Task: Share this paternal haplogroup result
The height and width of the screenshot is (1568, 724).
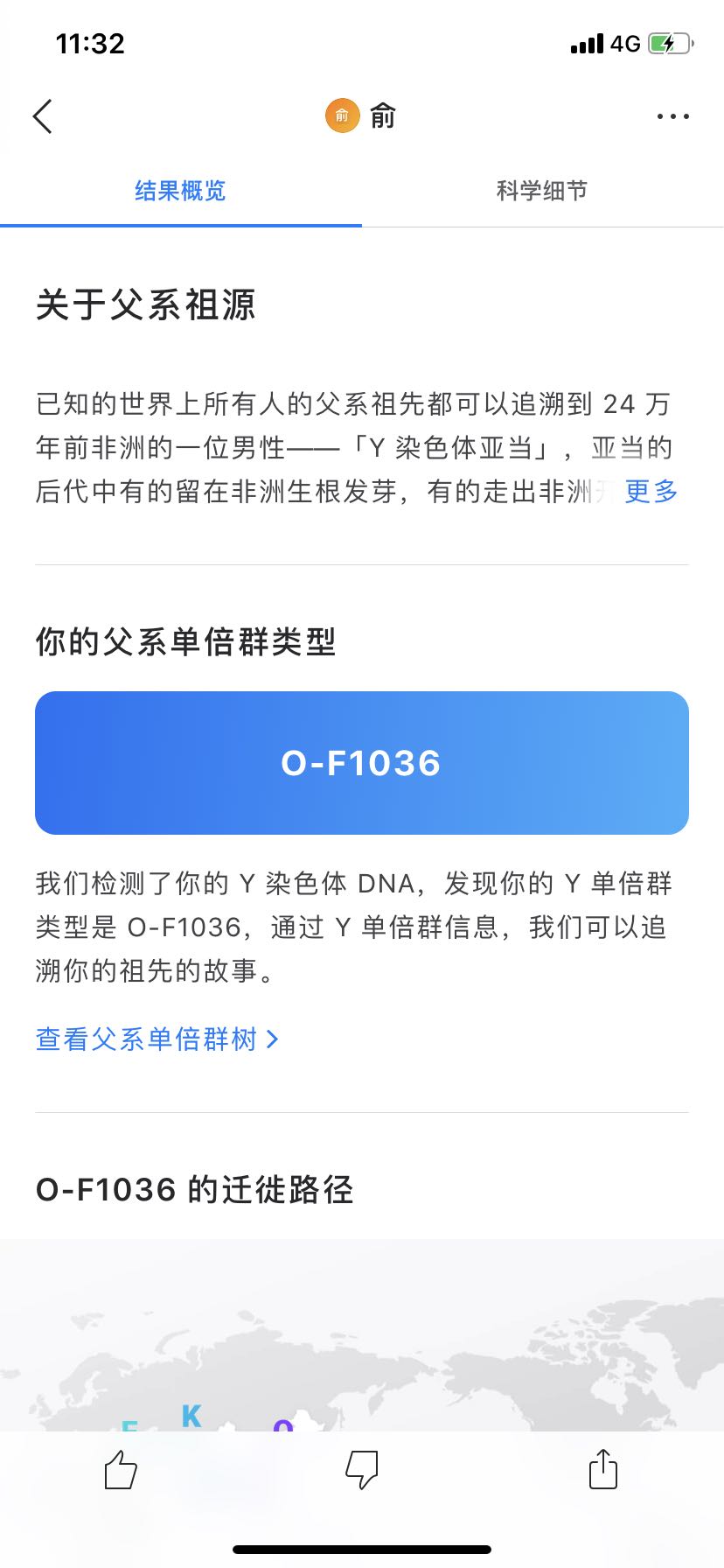Action: pyautogui.click(x=602, y=1468)
